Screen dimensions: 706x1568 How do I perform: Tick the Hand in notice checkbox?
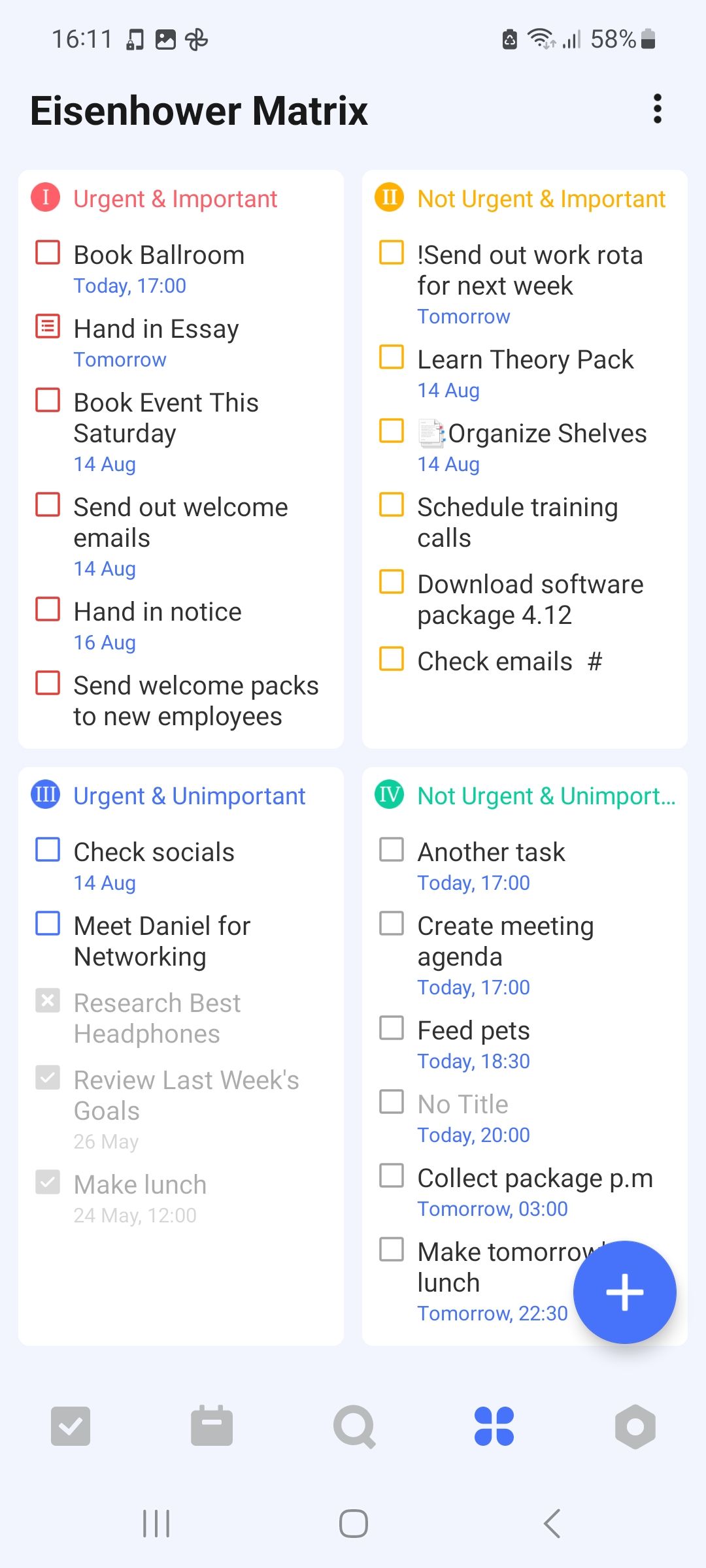[x=48, y=610]
